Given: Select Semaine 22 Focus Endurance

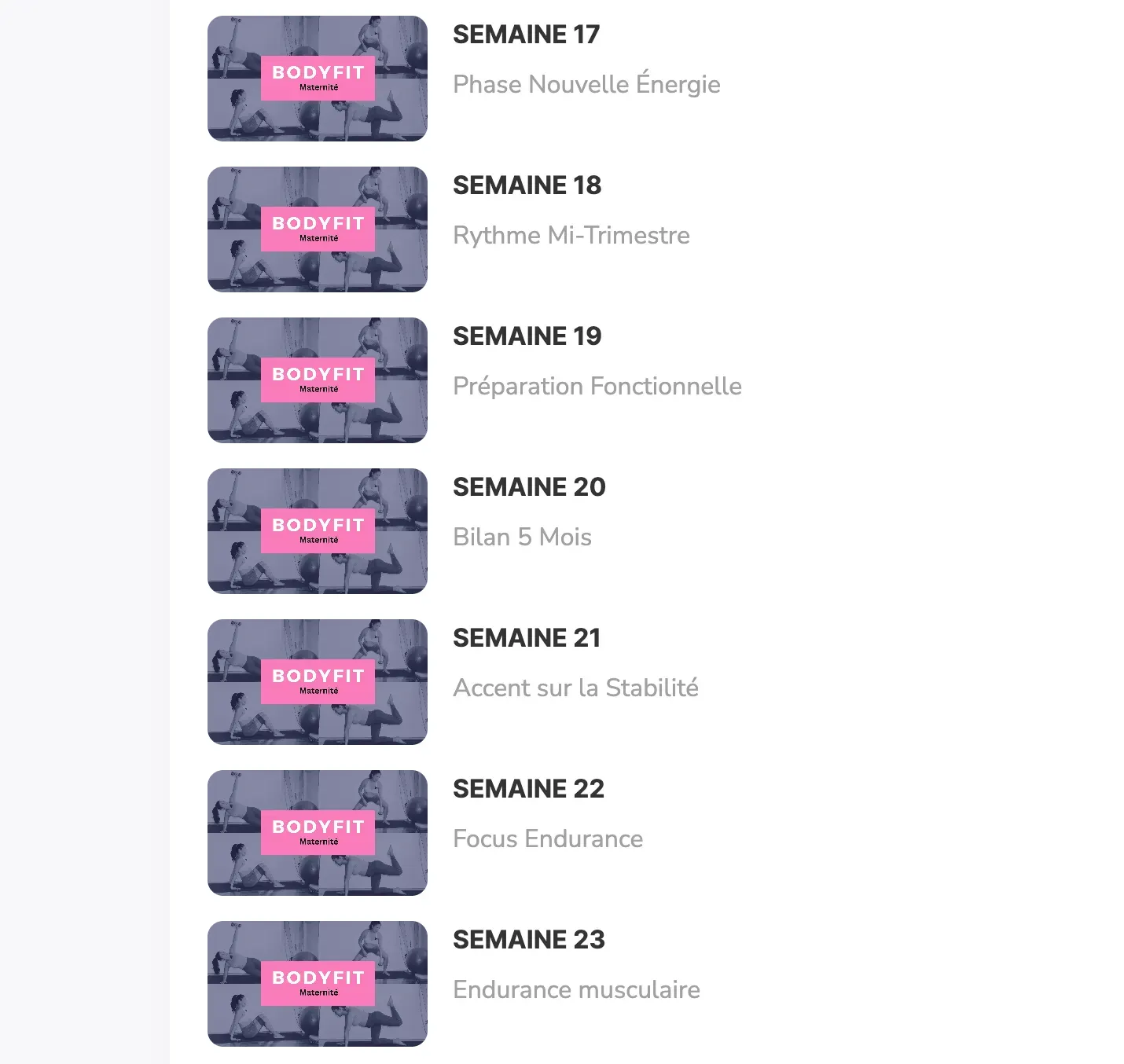Looking at the screenshot, I should 528,790.
